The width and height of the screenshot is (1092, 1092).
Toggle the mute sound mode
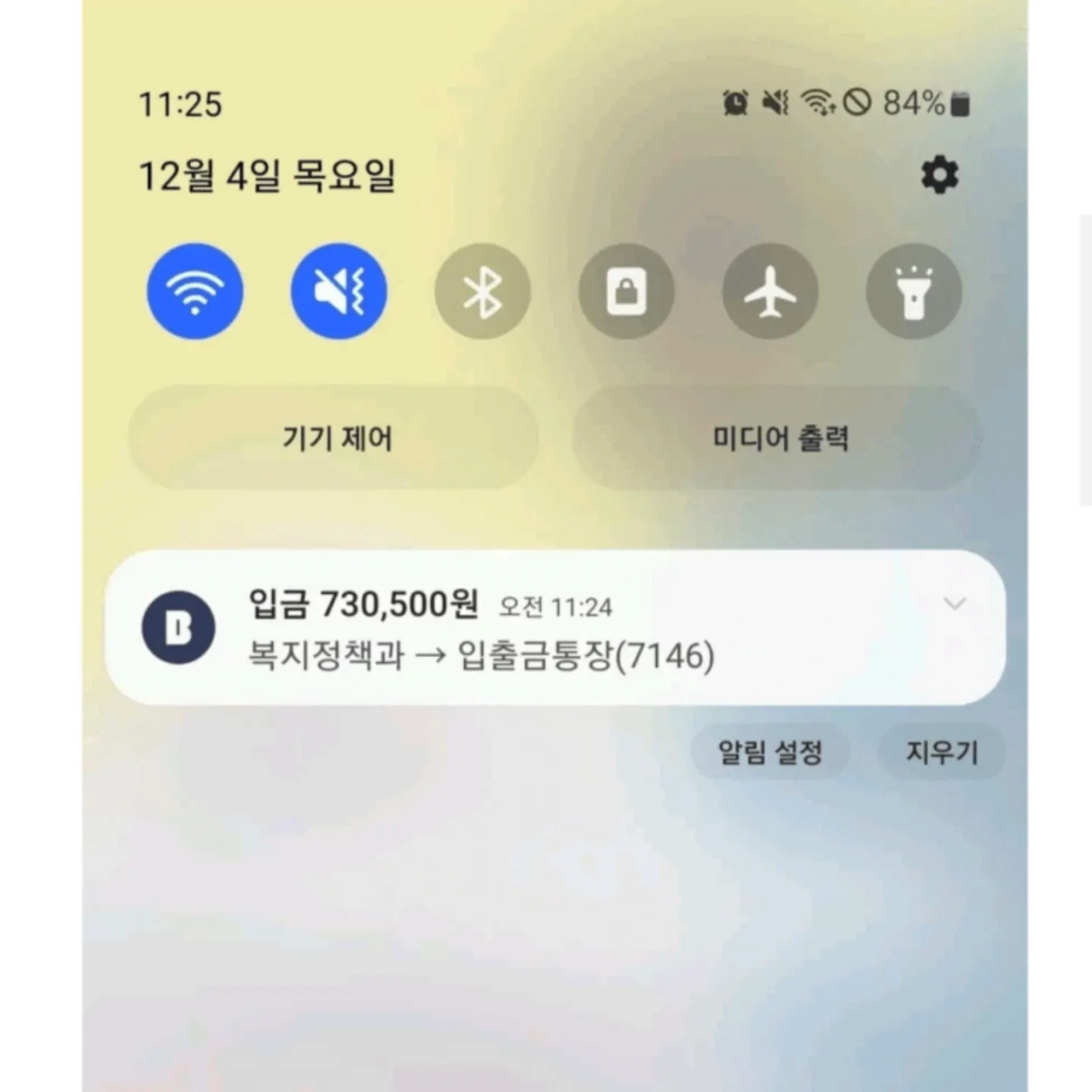click(x=339, y=292)
